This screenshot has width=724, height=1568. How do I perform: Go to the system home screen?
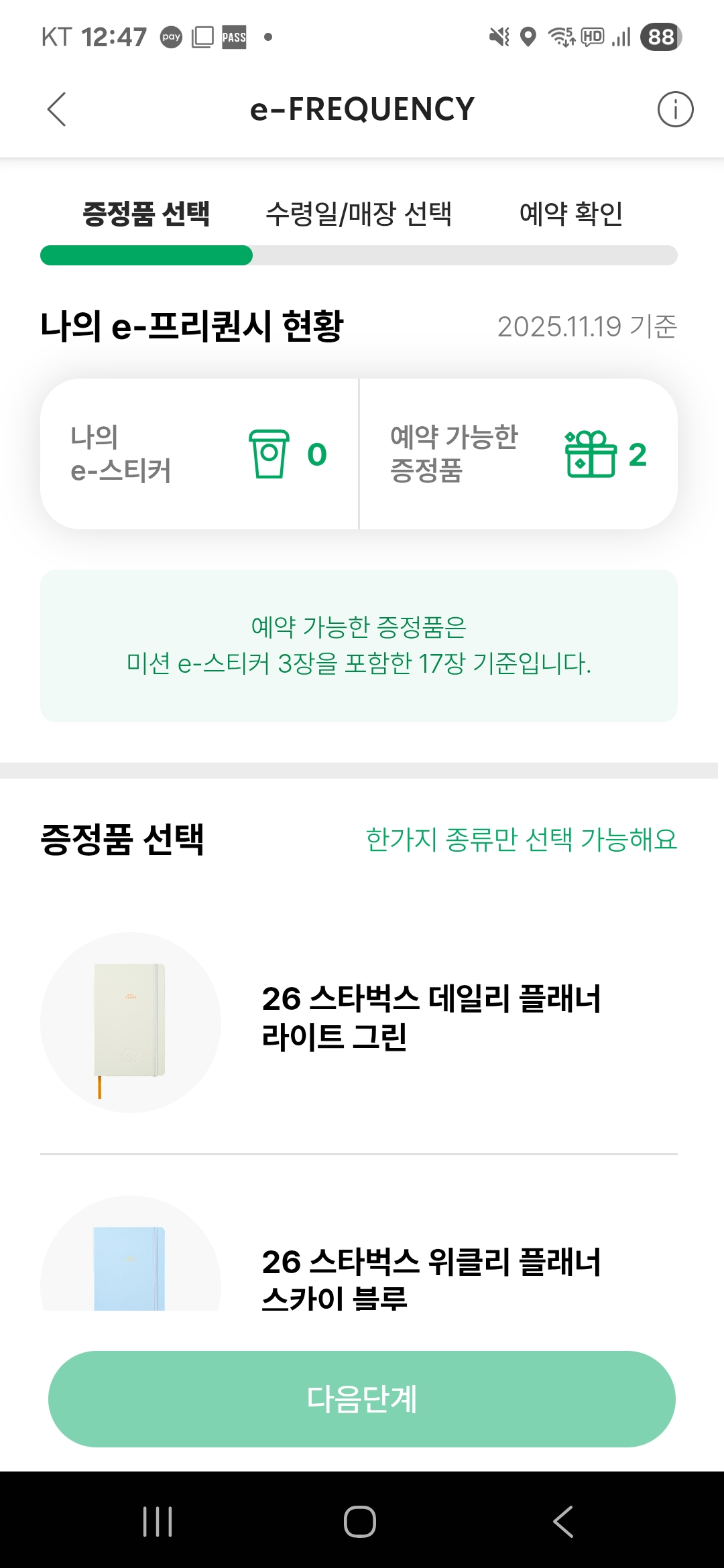coord(360,1521)
